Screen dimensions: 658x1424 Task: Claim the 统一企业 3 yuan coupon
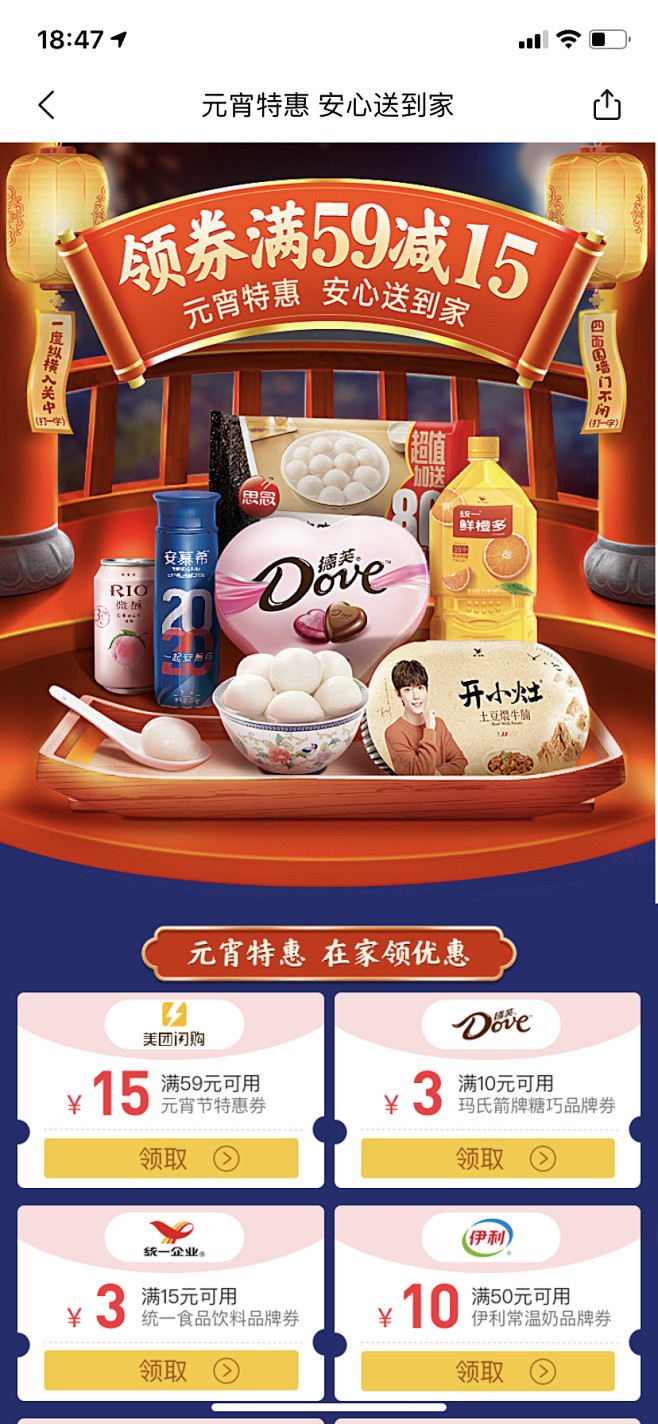(171, 1370)
